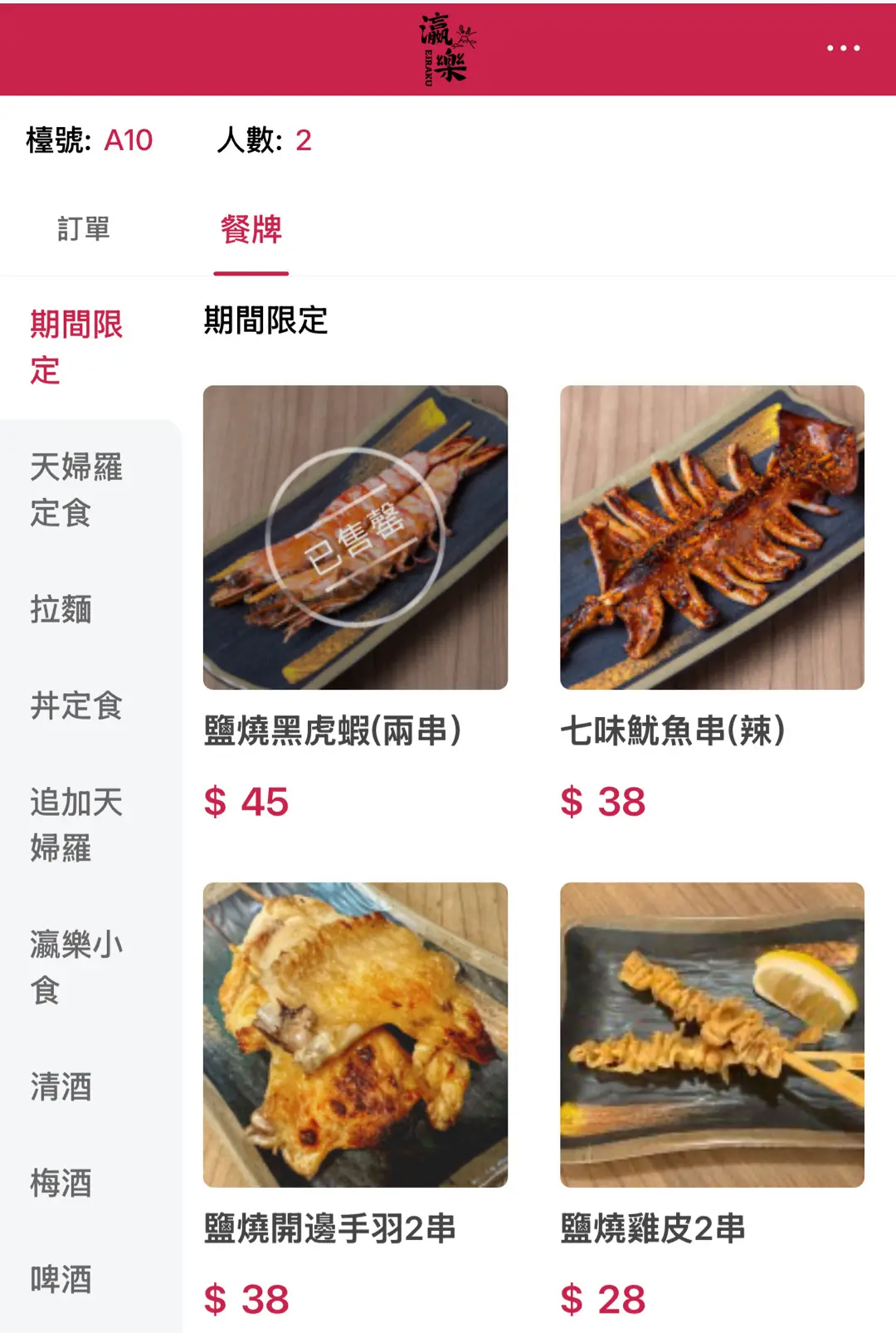Open the 清酒 category
Viewport: 896px width, 1333px height.
pyautogui.click(x=61, y=1087)
